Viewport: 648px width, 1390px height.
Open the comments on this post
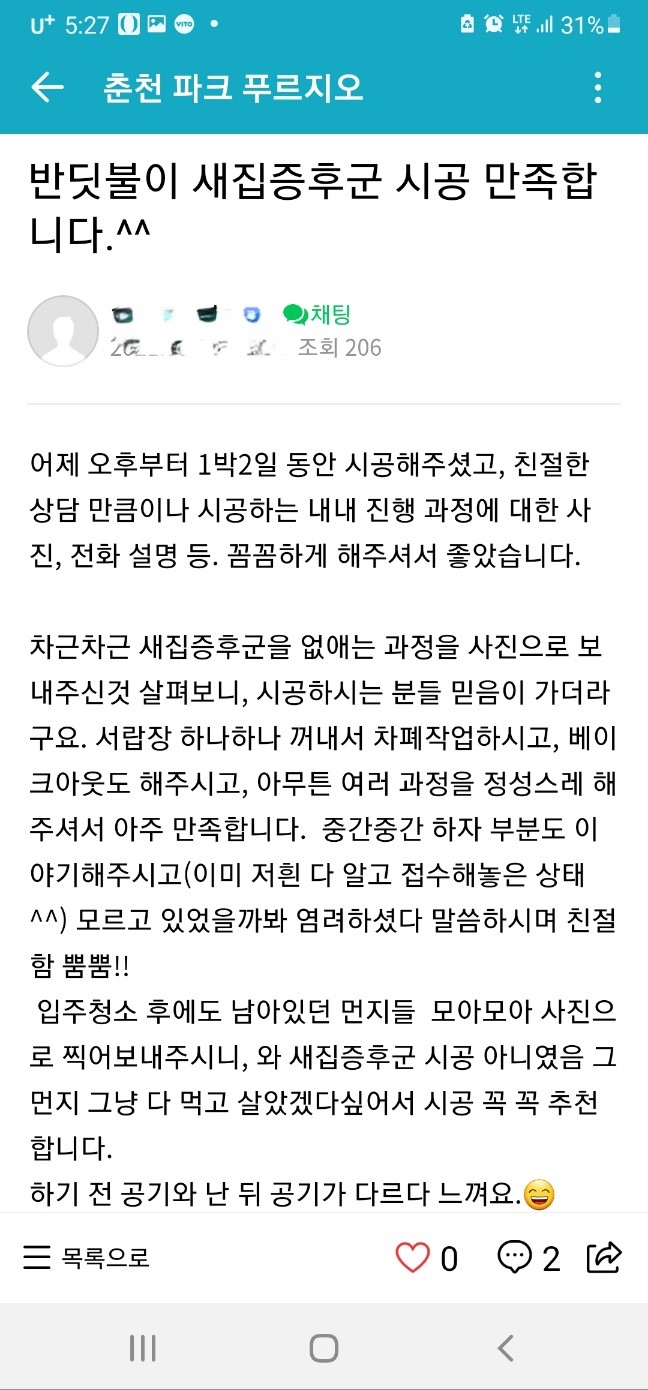pos(516,1257)
